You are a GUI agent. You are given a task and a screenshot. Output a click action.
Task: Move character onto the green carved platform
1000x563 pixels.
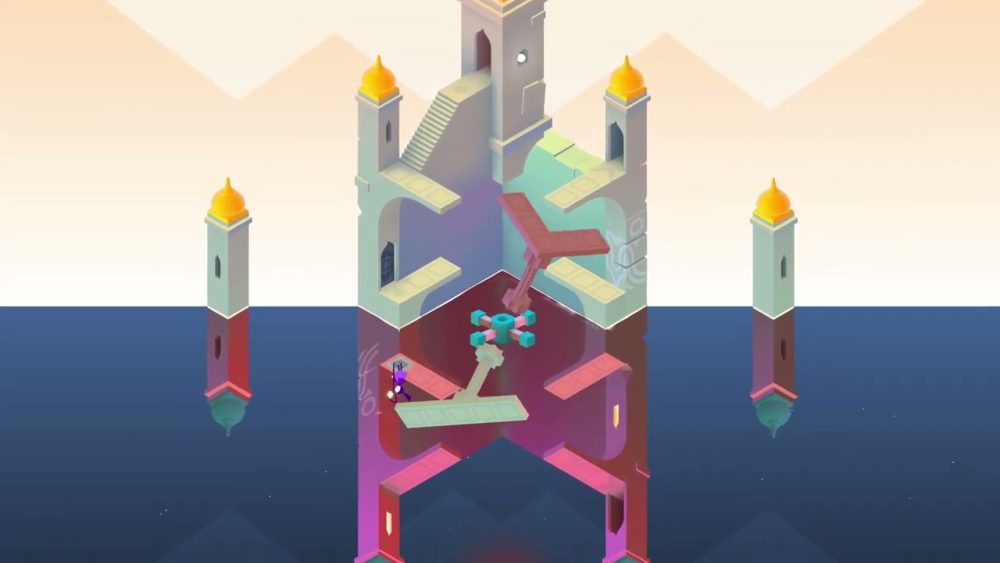[x=462, y=412]
